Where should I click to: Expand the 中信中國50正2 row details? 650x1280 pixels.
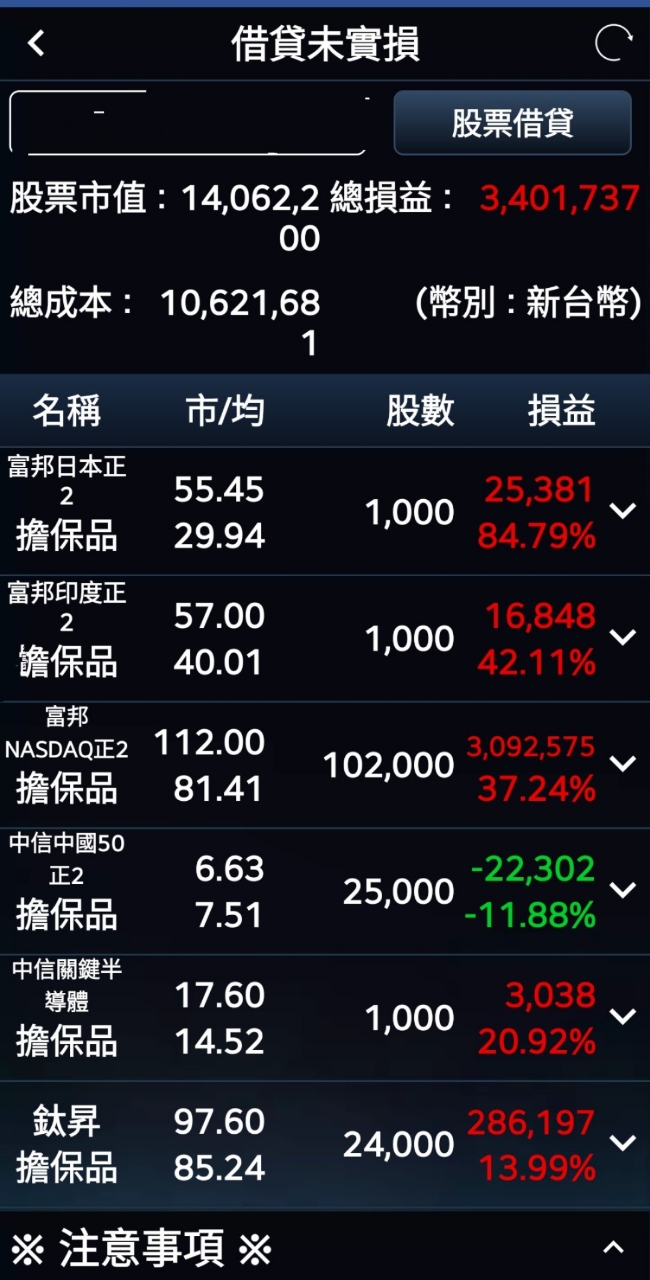[623, 890]
